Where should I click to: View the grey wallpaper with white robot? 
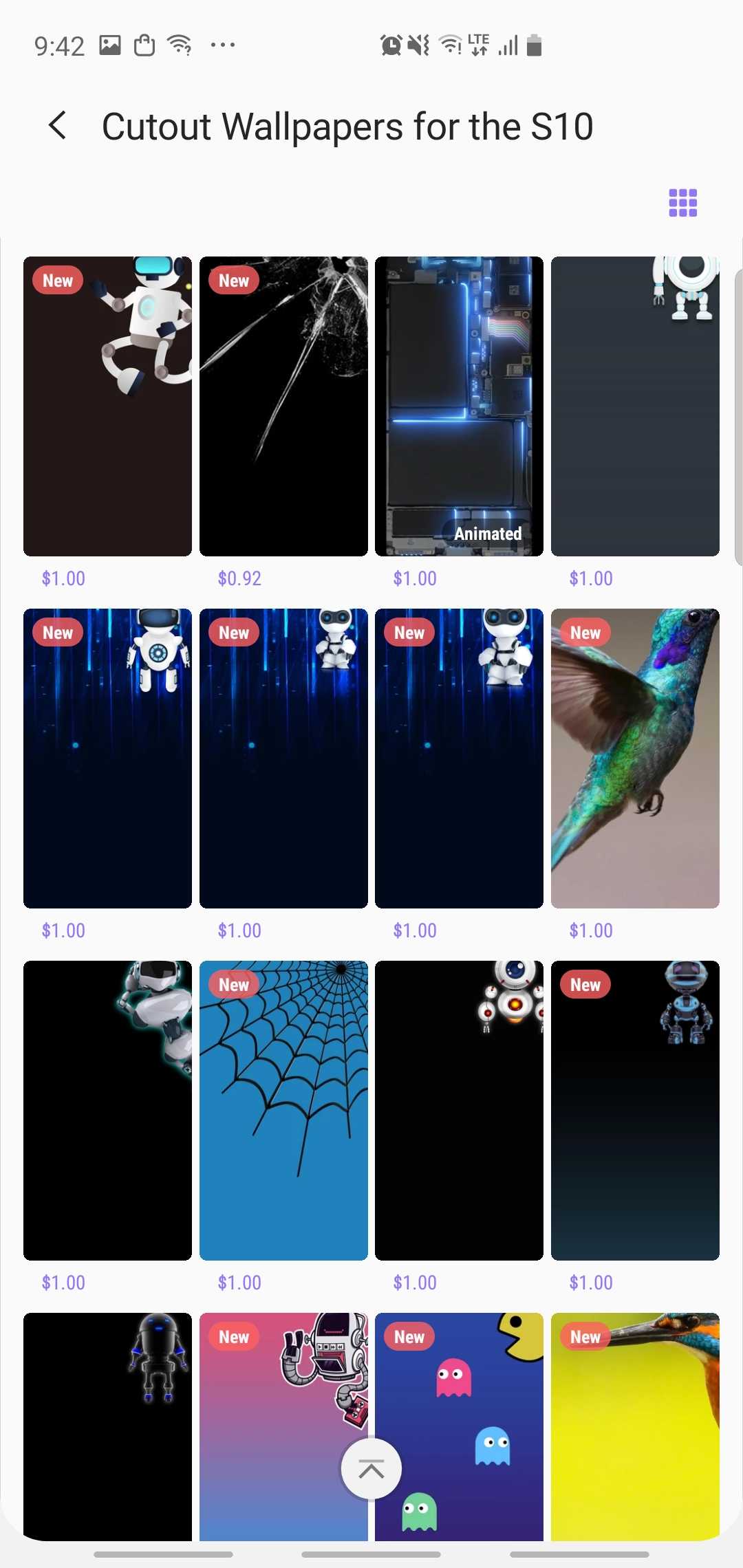[x=635, y=406]
